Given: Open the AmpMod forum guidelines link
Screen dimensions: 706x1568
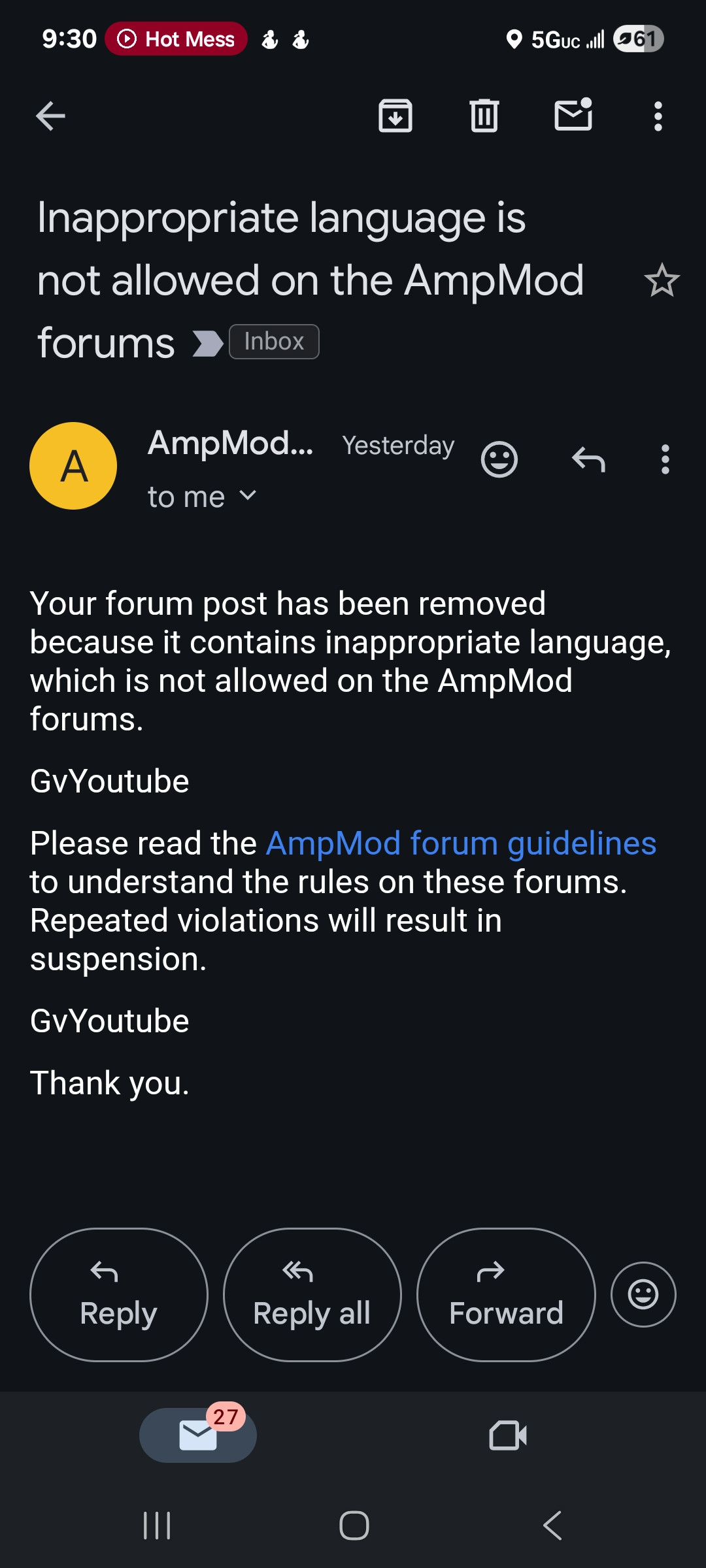Looking at the screenshot, I should point(461,843).
